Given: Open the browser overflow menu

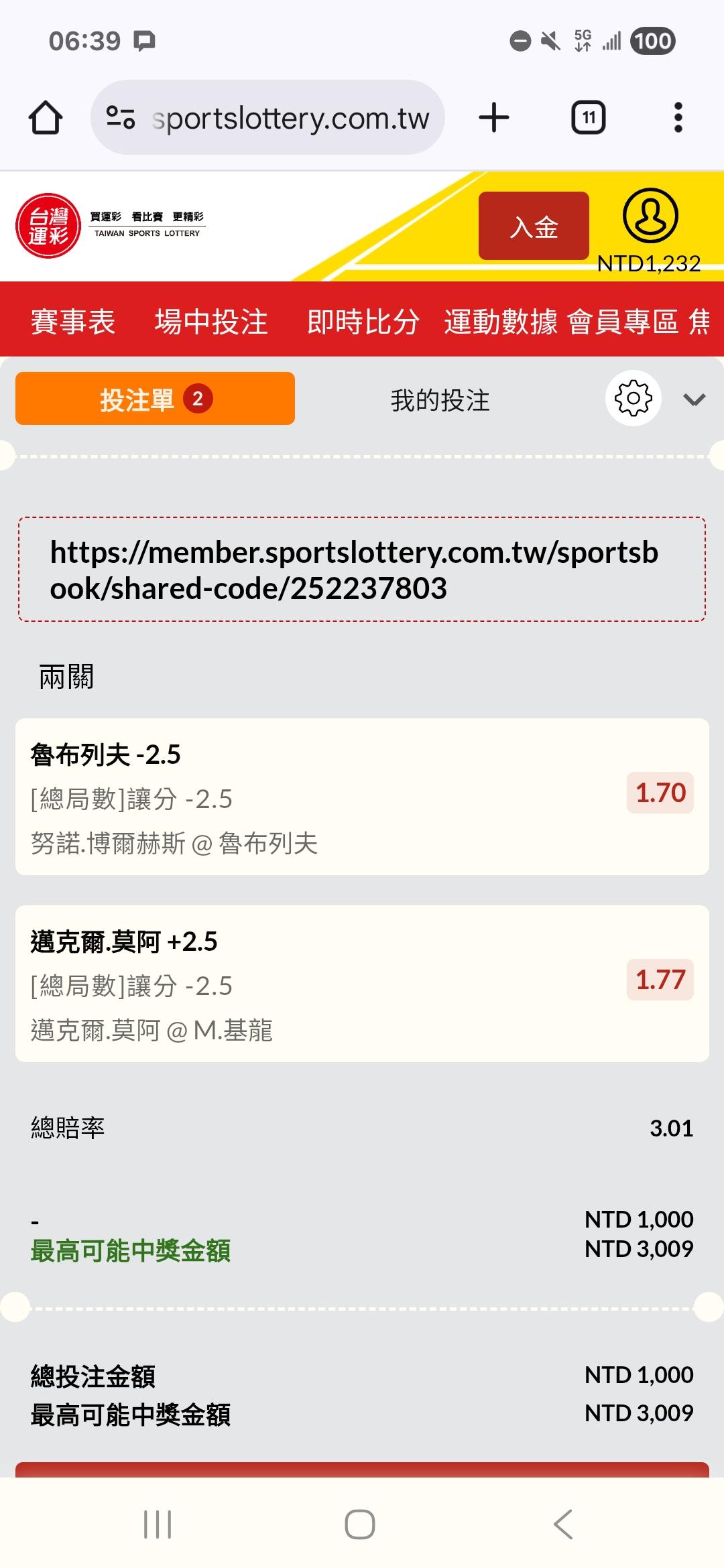Looking at the screenshot, I should coord(678,118).
